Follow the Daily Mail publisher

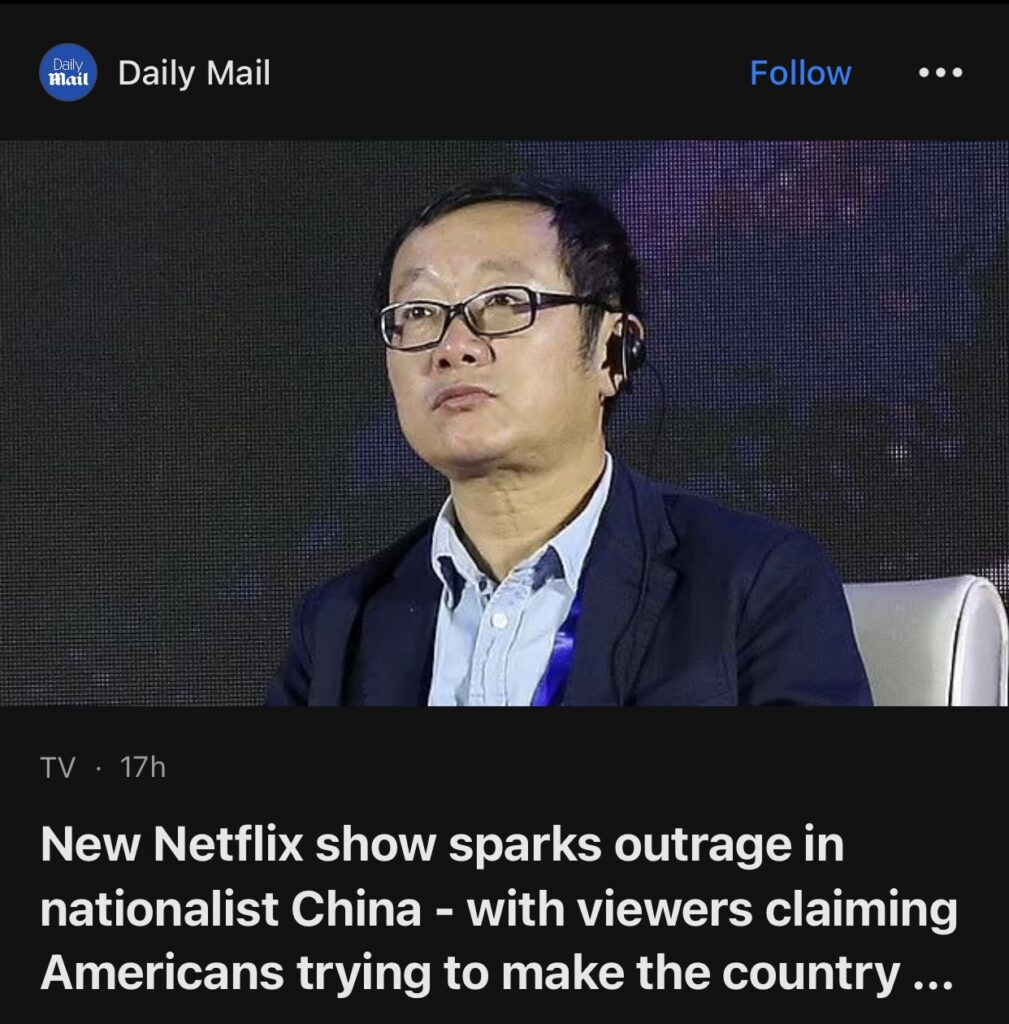click(x=800, y=73)
